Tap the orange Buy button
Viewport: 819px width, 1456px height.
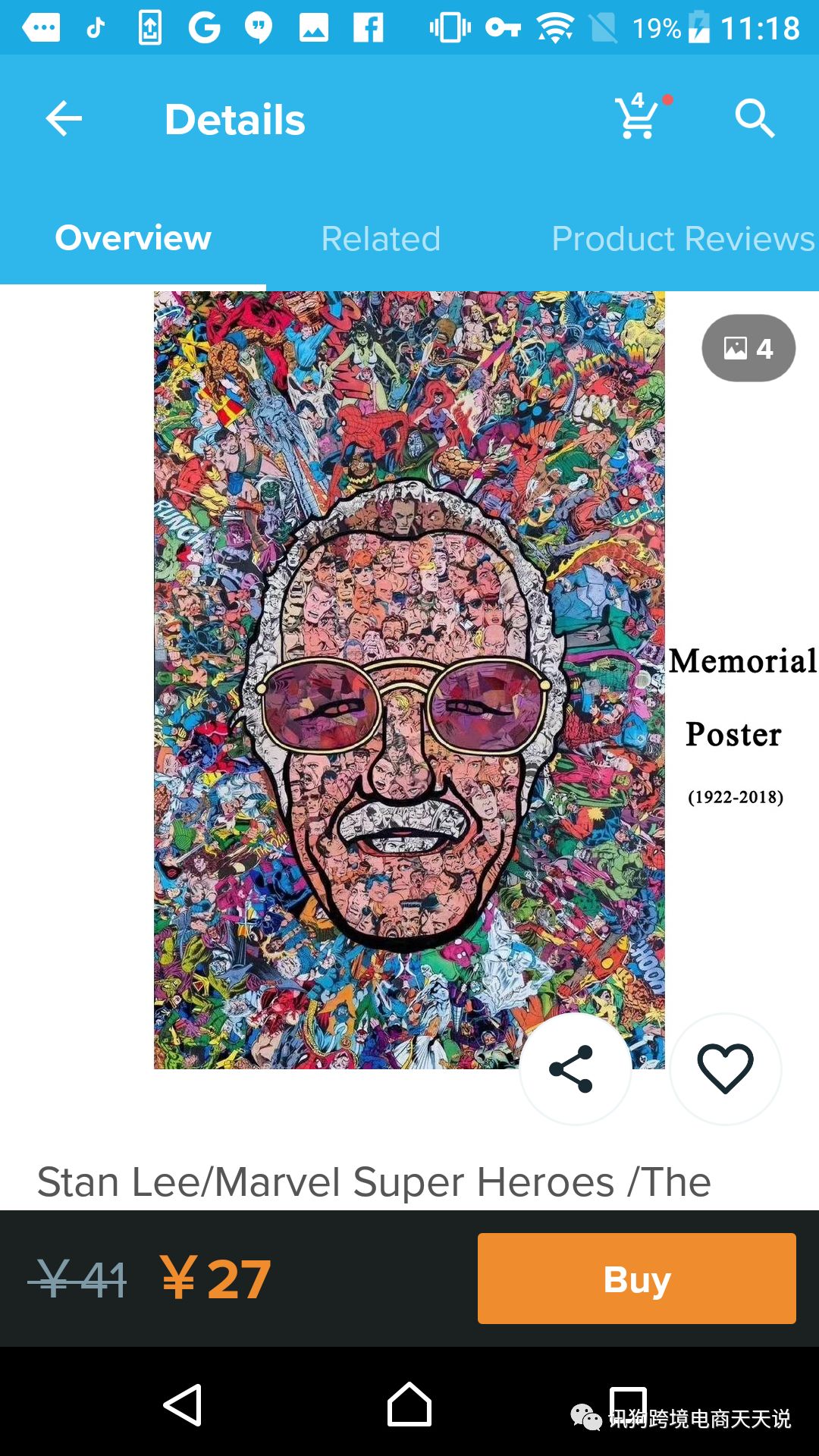point(636,1279)
